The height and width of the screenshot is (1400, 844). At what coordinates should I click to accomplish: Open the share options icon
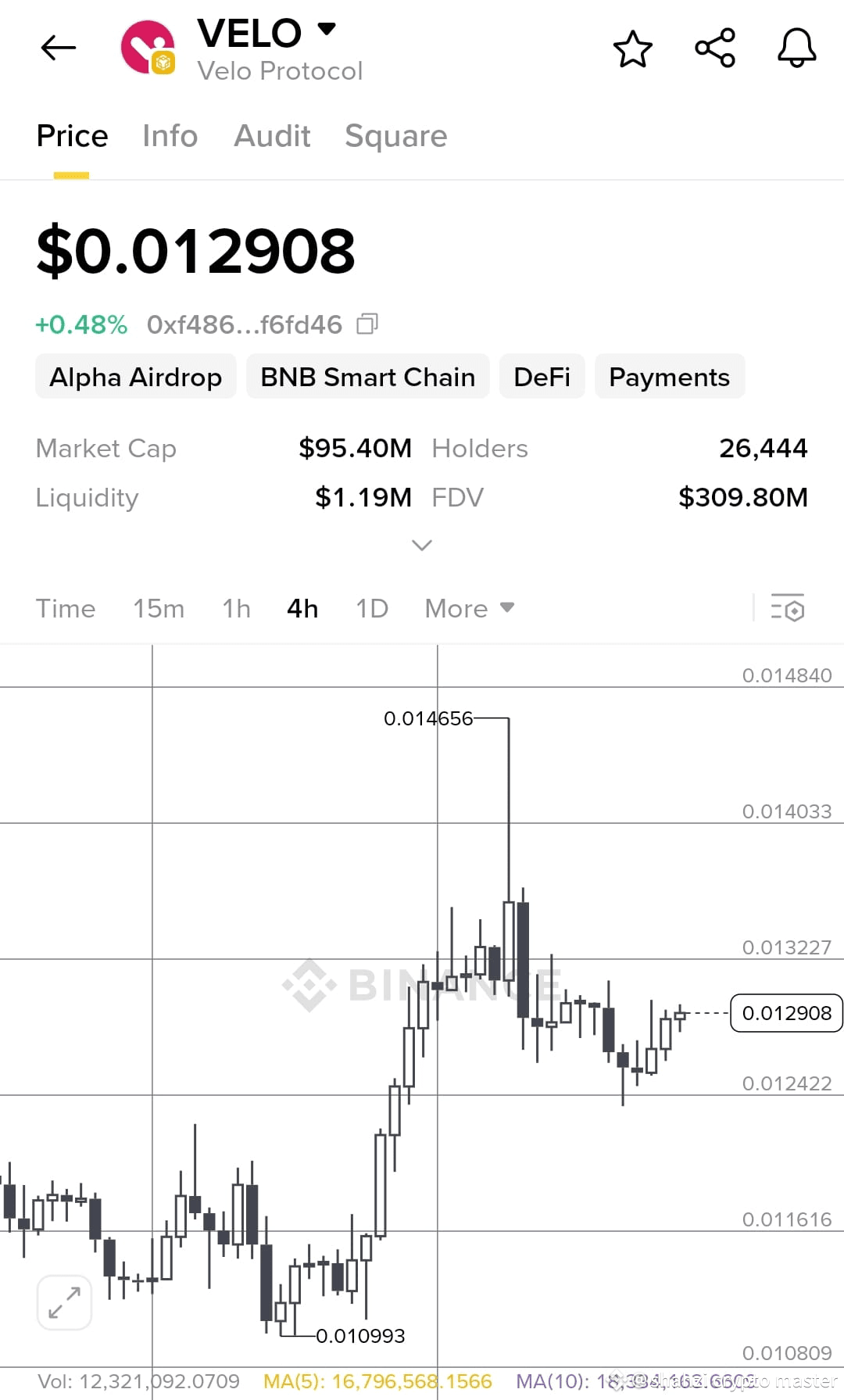click(x=715, y=48)
